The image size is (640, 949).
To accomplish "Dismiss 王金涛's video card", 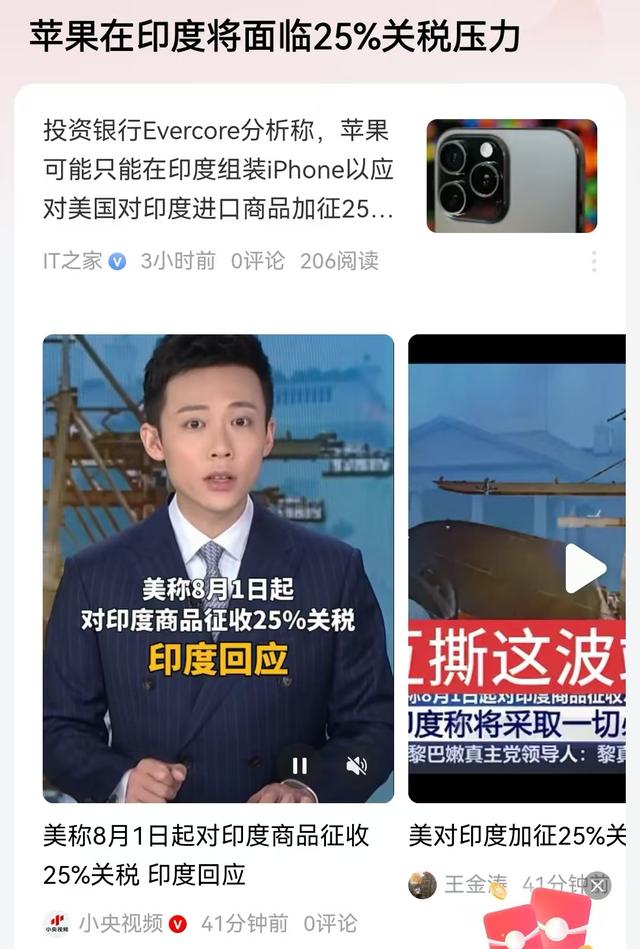I will 599,885.
